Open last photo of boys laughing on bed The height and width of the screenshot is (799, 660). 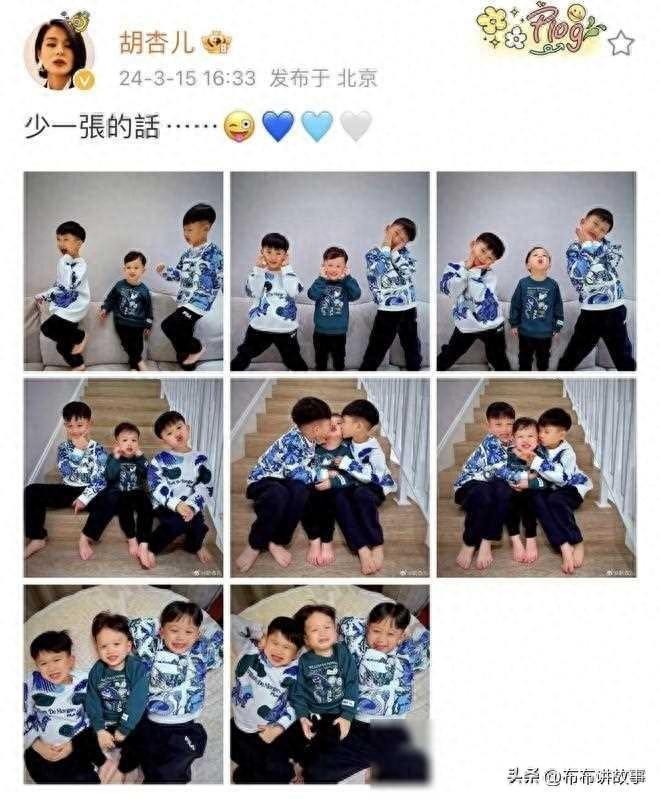click(330, 683)
